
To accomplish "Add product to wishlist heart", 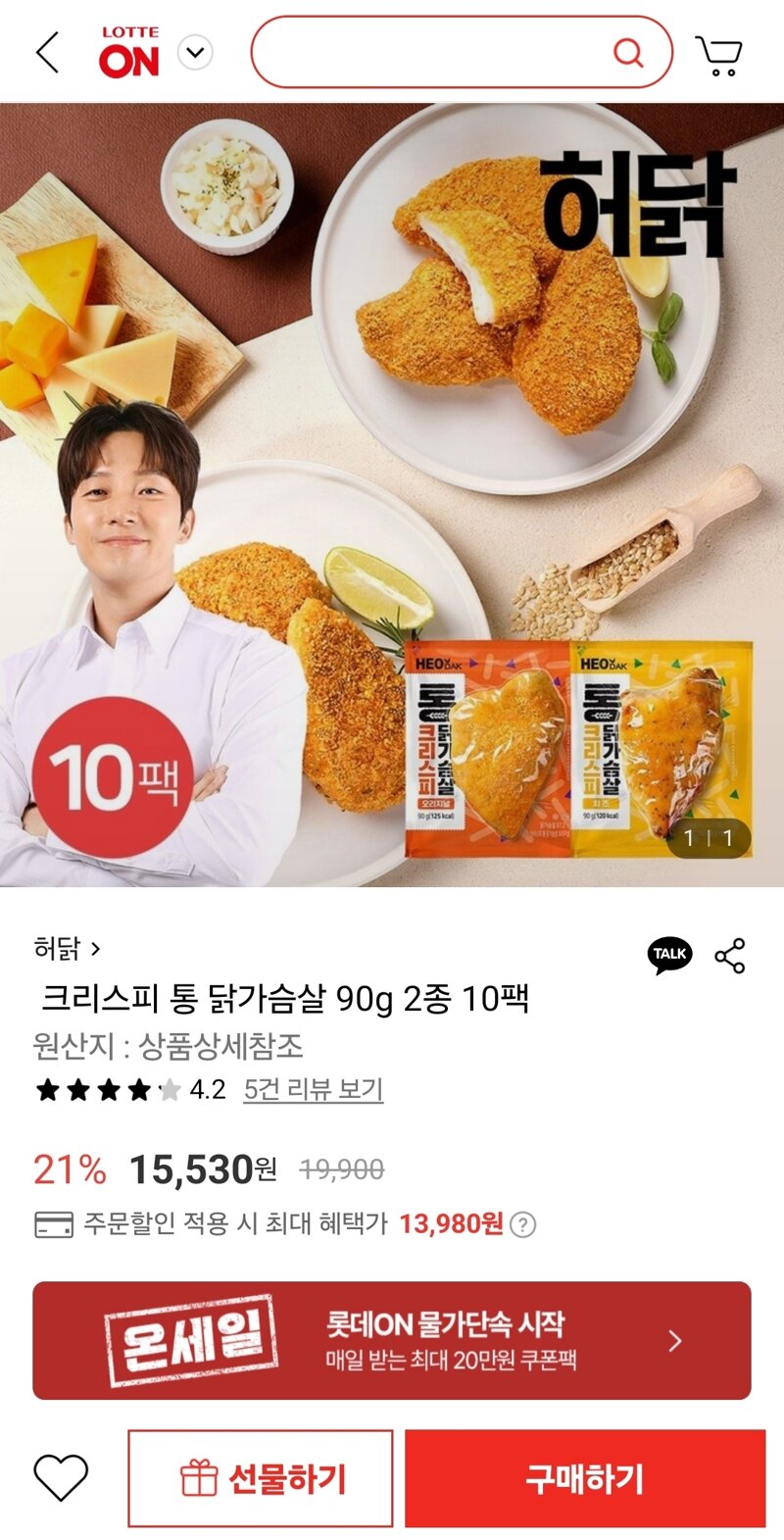I will [x=61, y=1477].
